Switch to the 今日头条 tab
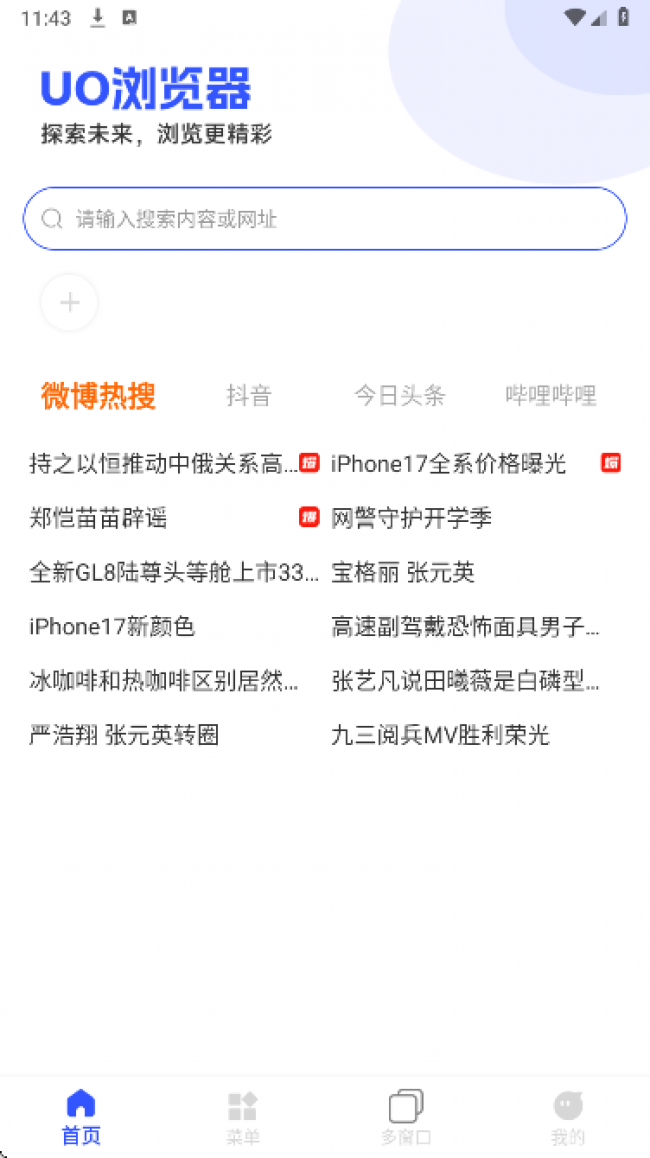 click(399, 396)
